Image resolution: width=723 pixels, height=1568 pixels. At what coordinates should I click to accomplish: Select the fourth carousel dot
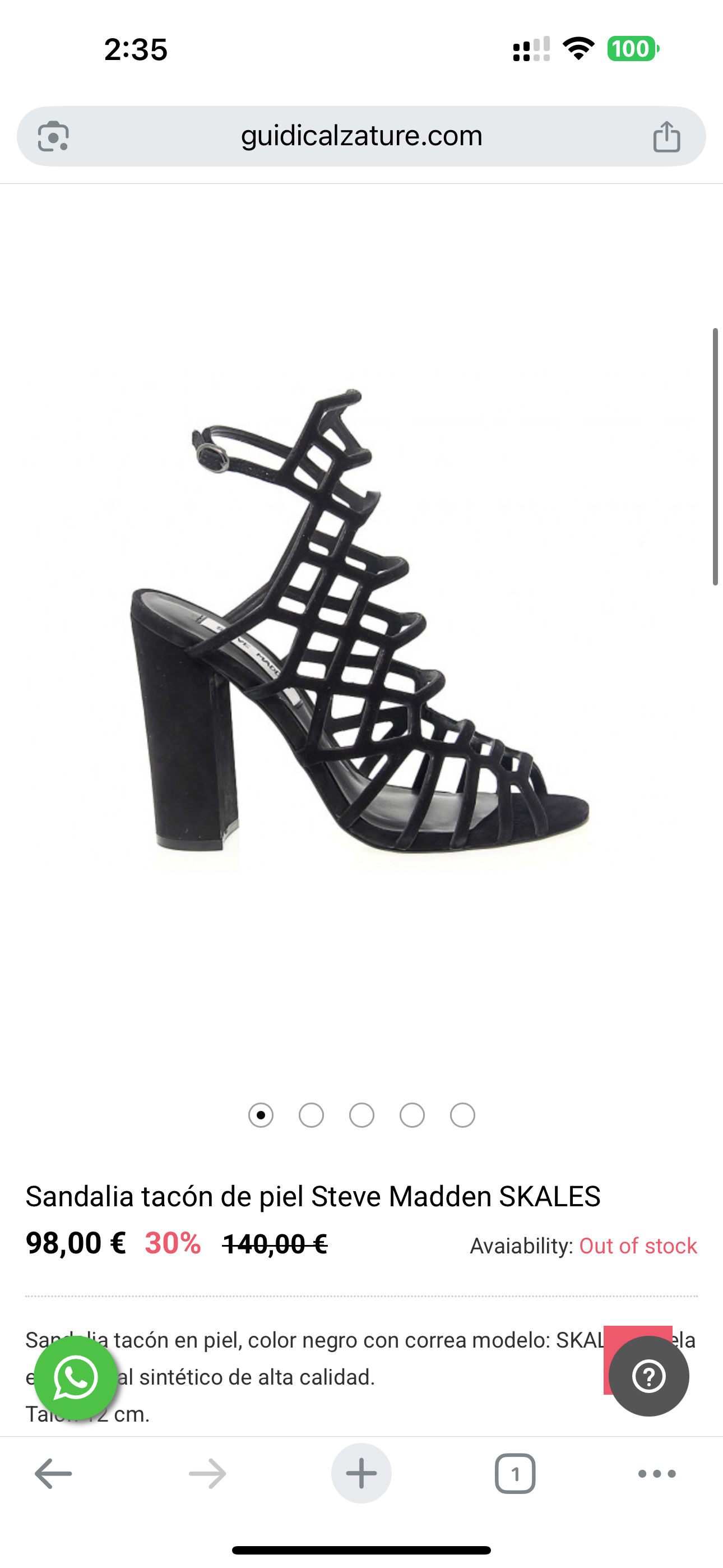pos(412,1115)
